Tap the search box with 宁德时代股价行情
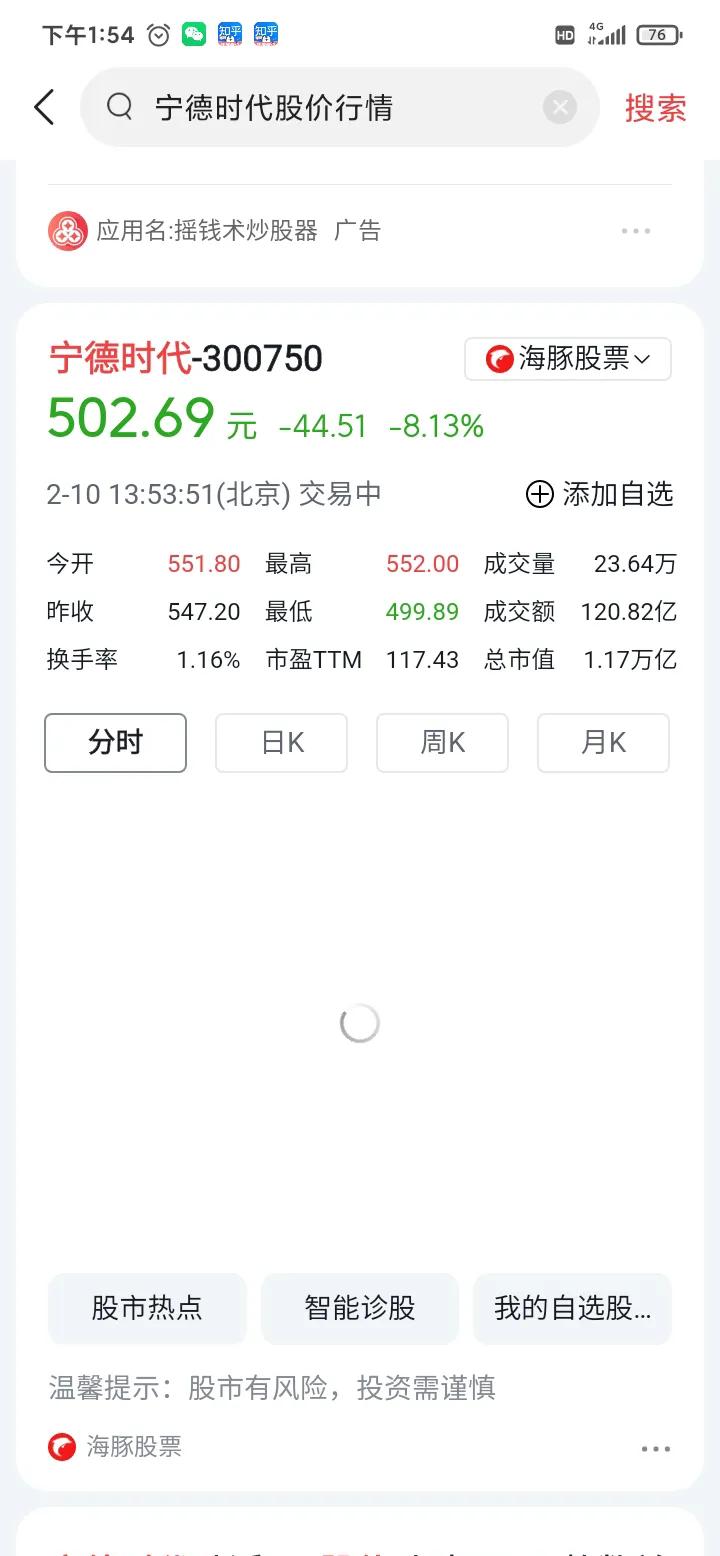Screen dimensions: 720x1556 coord(339,107)
